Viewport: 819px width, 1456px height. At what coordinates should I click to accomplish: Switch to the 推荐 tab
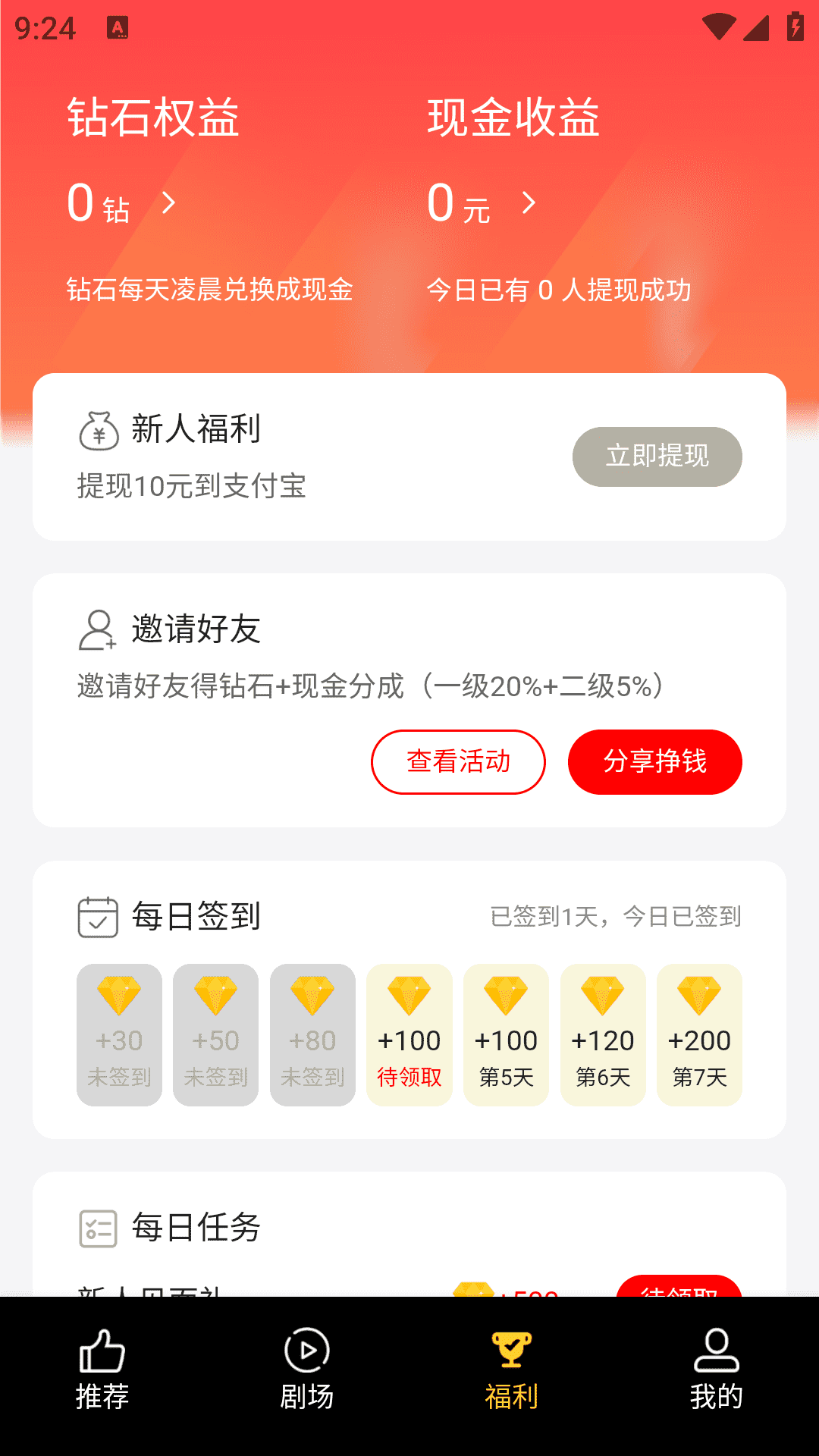pos(102,1370)
